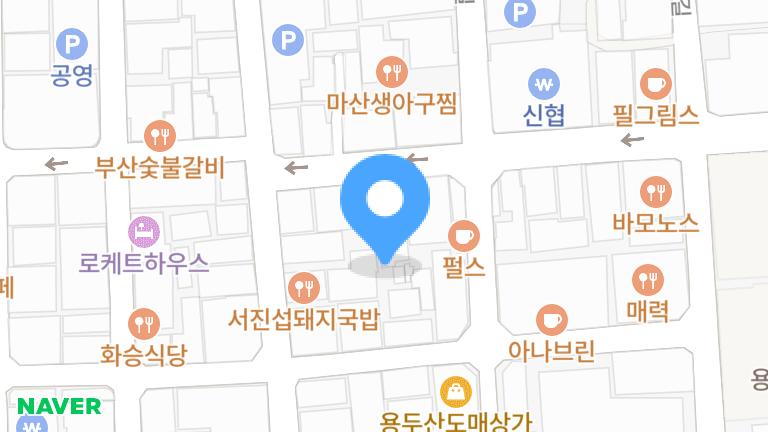Select the 부산숯불갈비 restaurant marker

click(159, 134)
